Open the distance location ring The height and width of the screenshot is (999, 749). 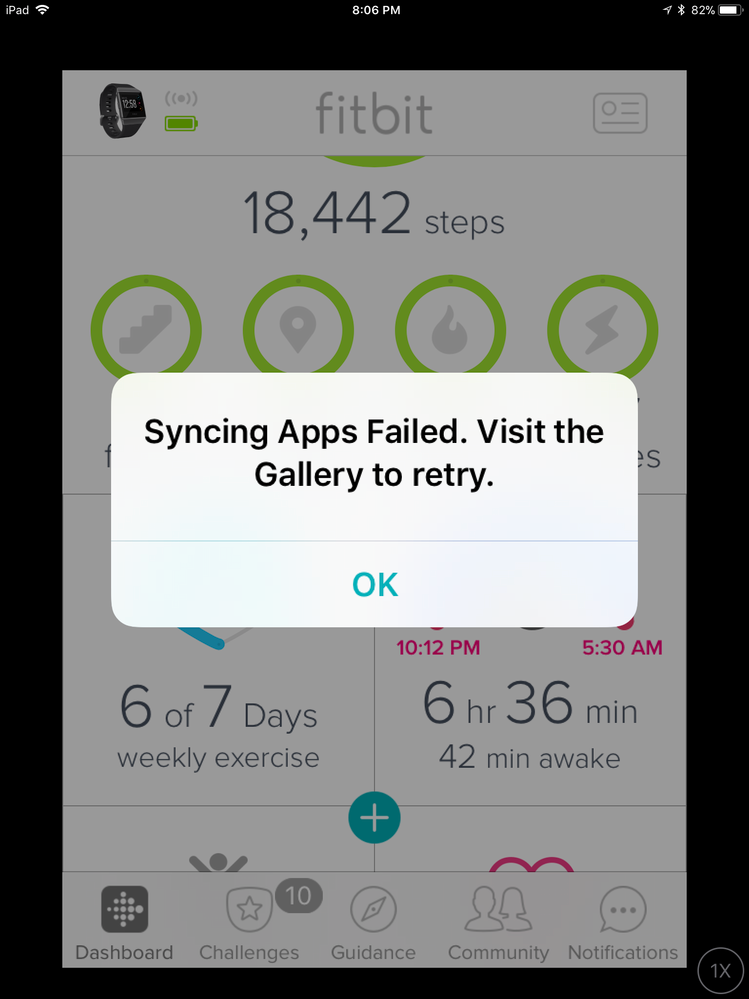click(x=298, y=328)
